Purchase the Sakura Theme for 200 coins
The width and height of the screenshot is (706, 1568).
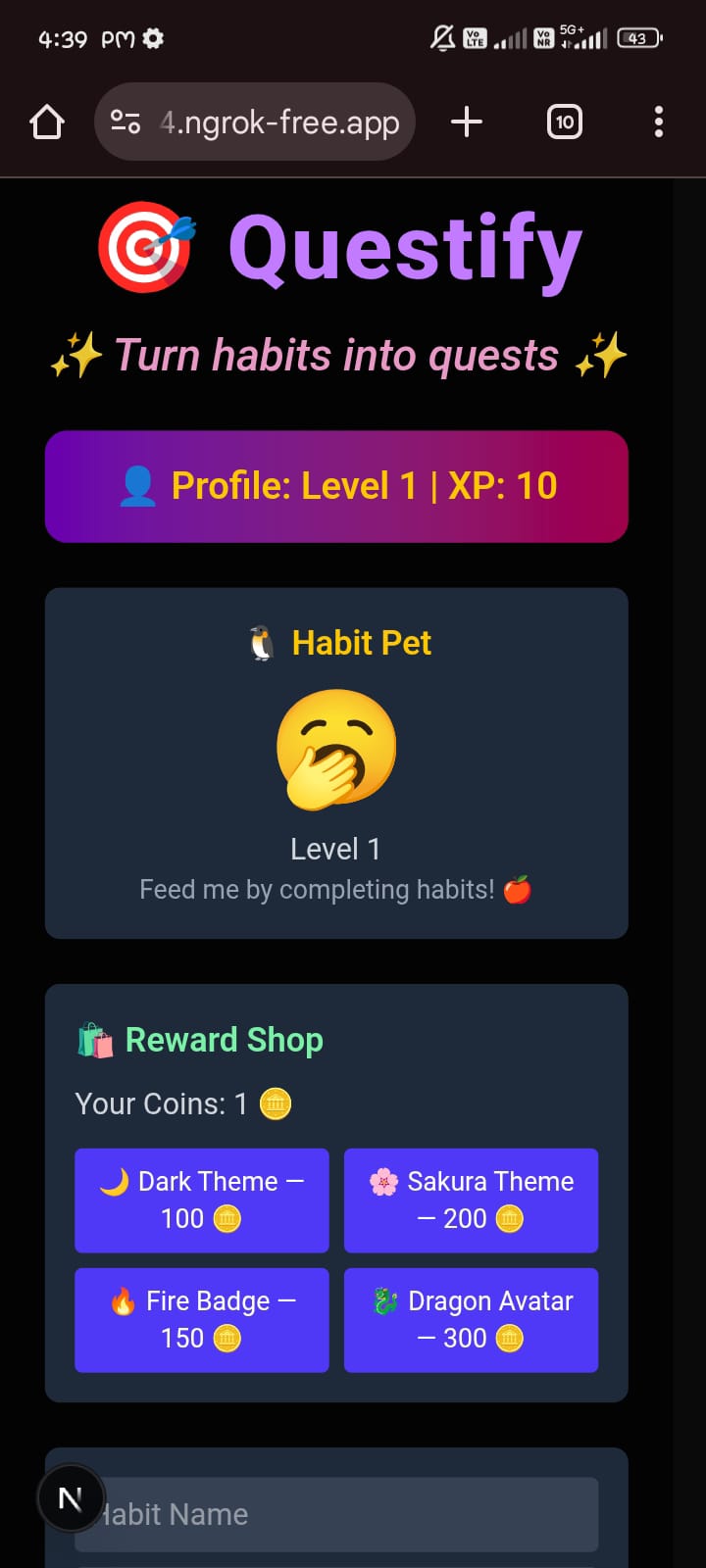(x=471, y=1200)
